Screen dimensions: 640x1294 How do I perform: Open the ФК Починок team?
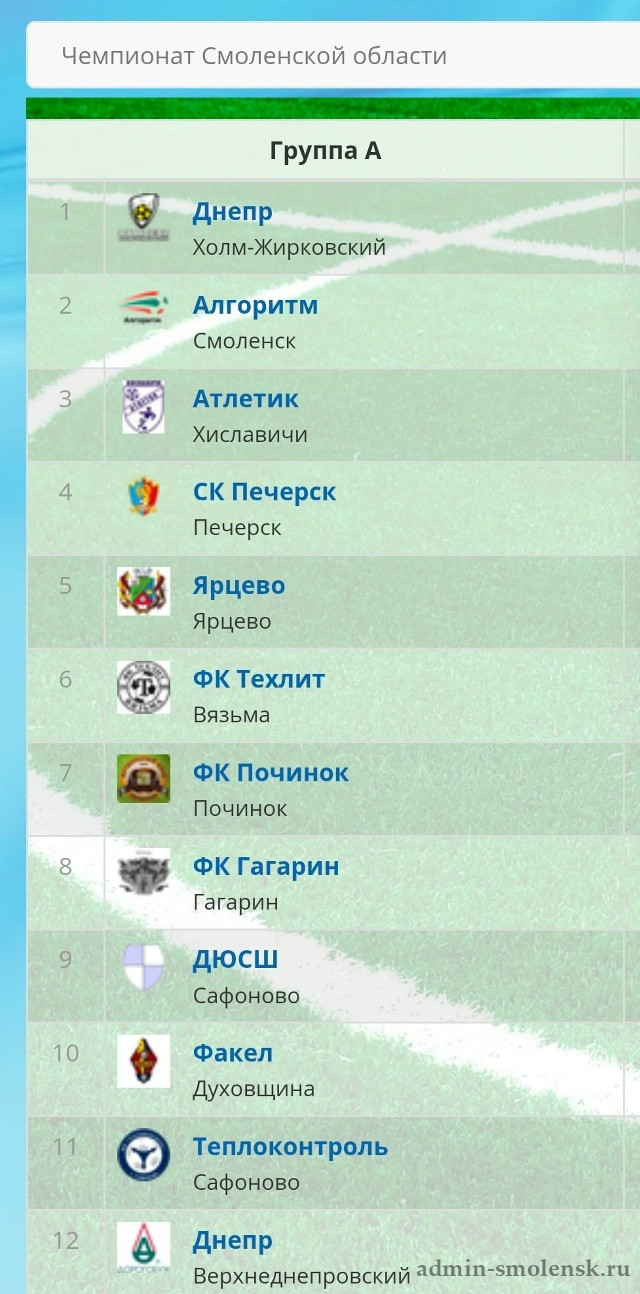(271, 773)
